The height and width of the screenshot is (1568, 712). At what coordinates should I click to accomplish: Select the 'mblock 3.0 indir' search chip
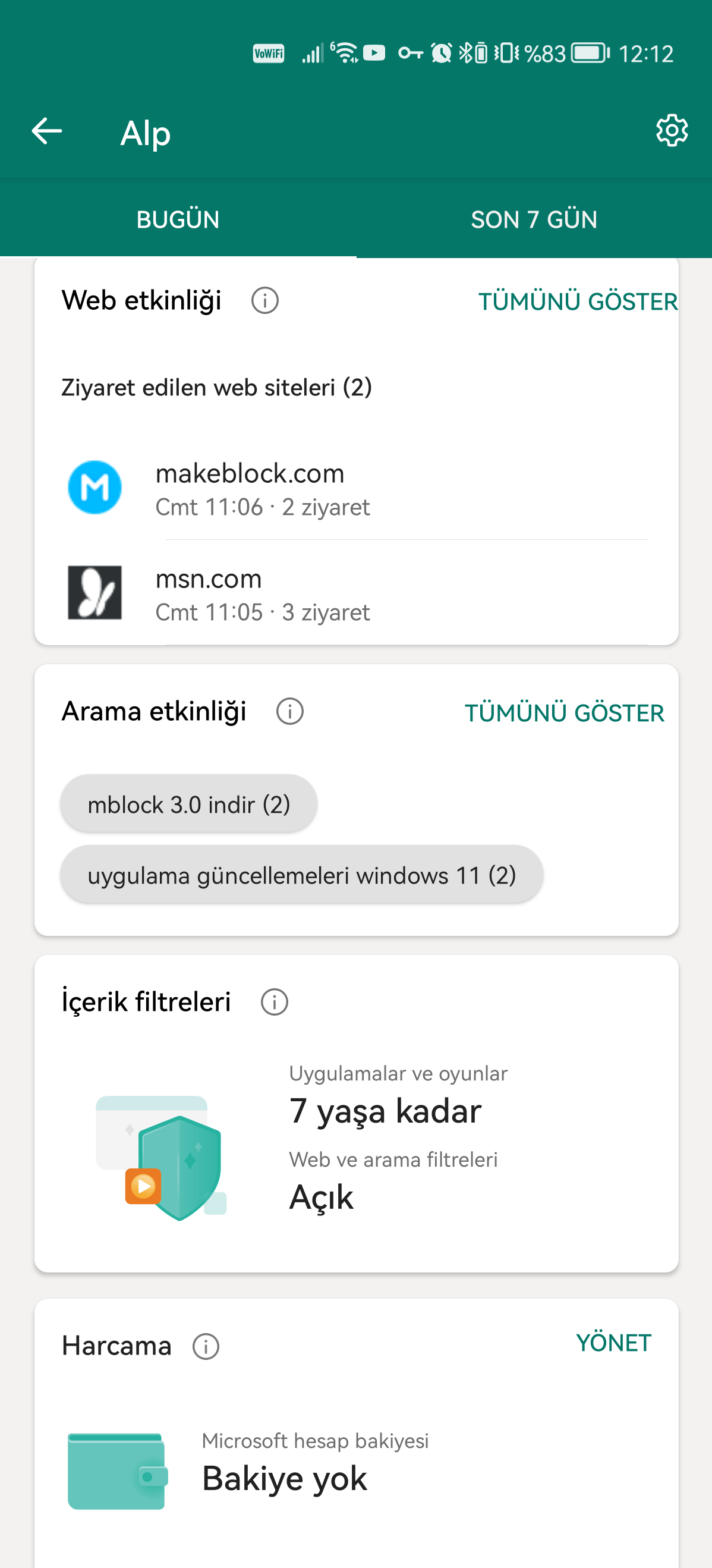[188, 805]
